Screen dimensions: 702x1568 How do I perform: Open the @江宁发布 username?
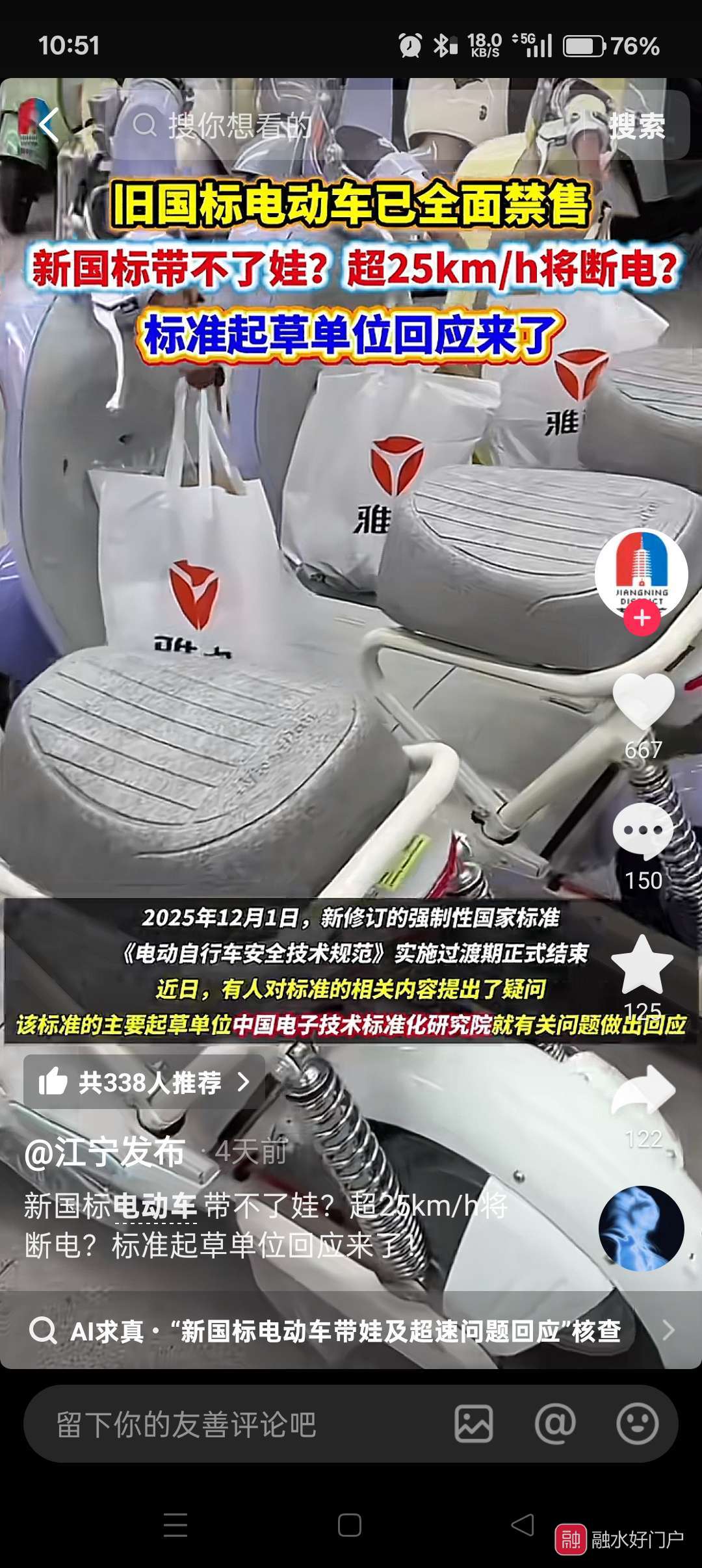[x=105, y=1153]
